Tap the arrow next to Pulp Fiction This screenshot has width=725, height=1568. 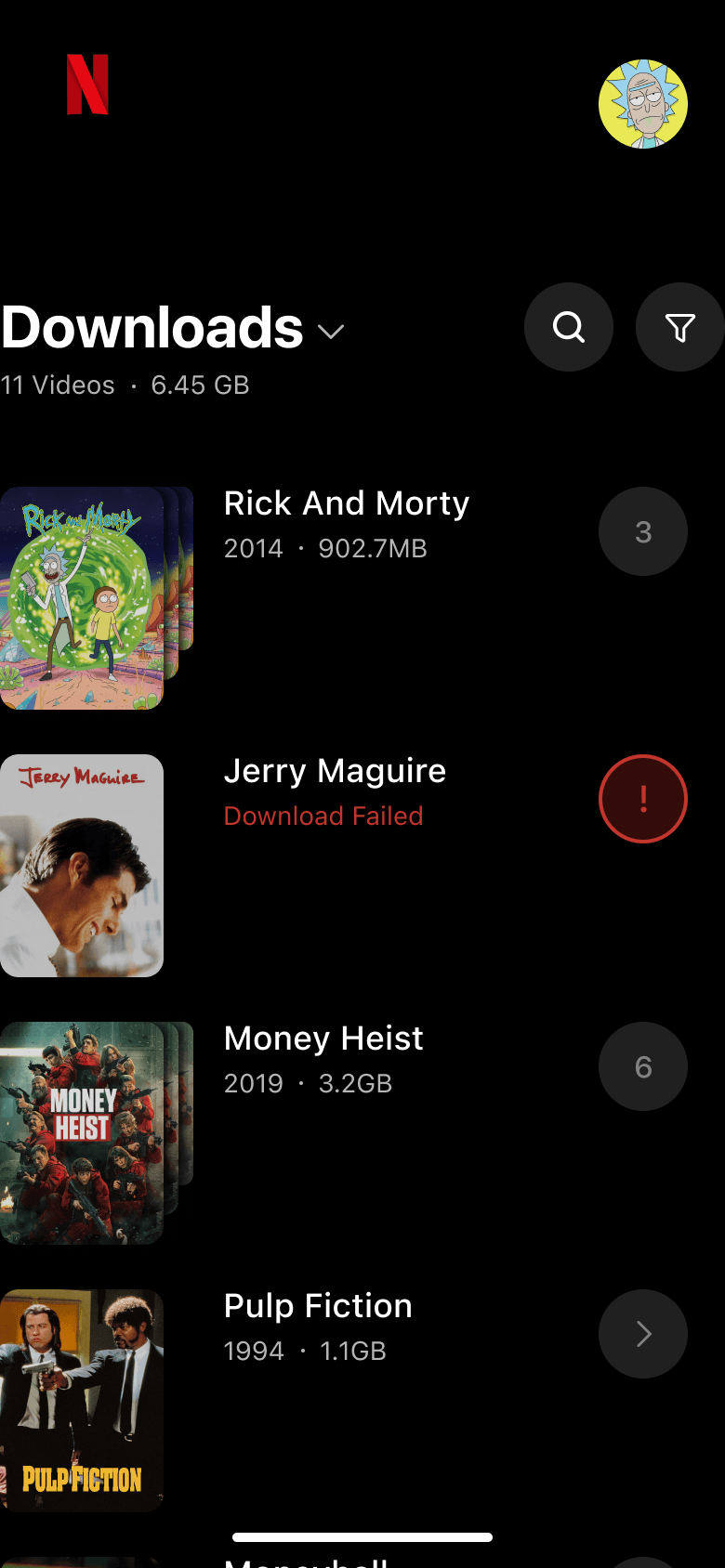tap(642, 1334)
